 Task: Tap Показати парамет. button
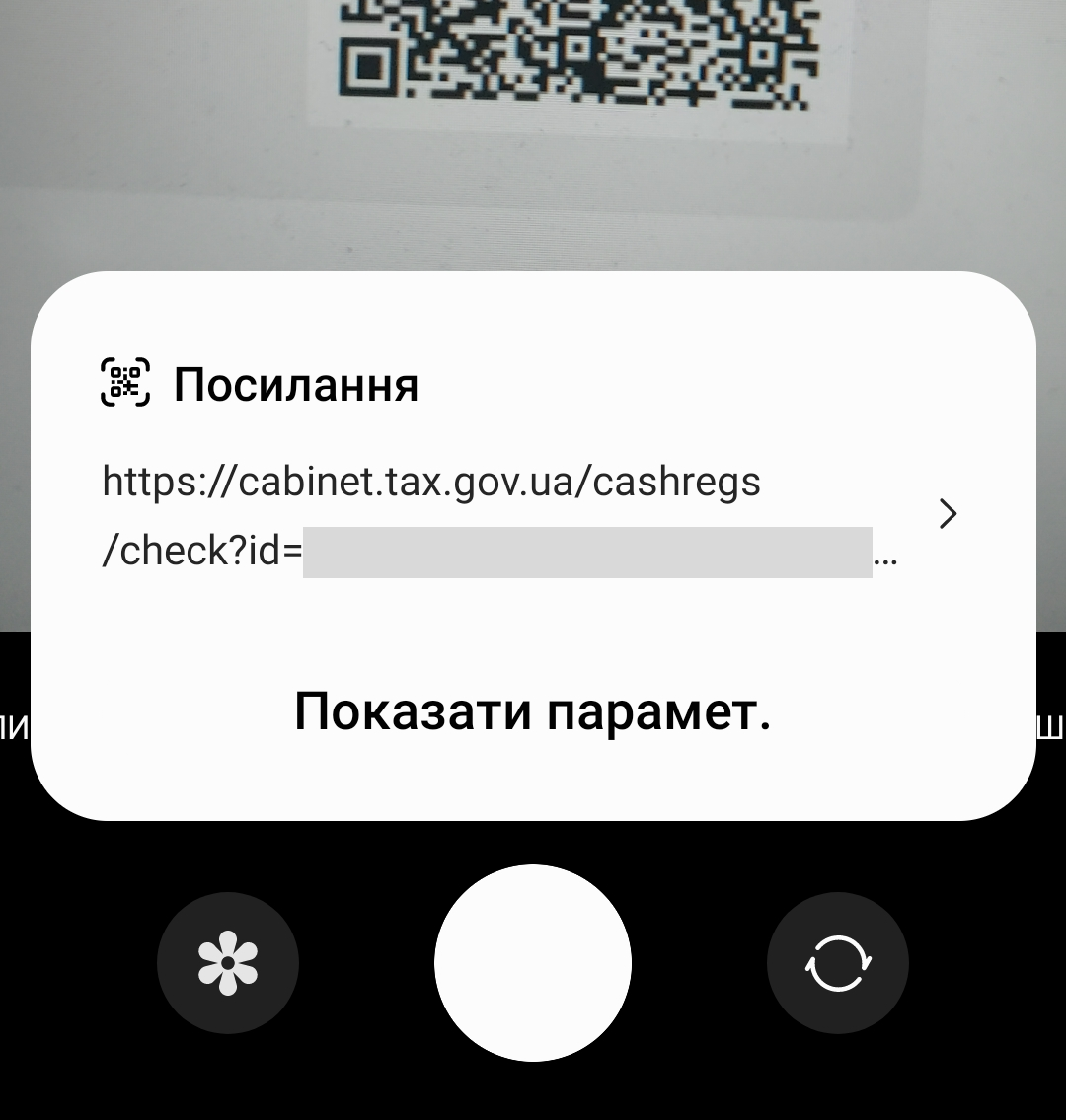coord(532,711)
